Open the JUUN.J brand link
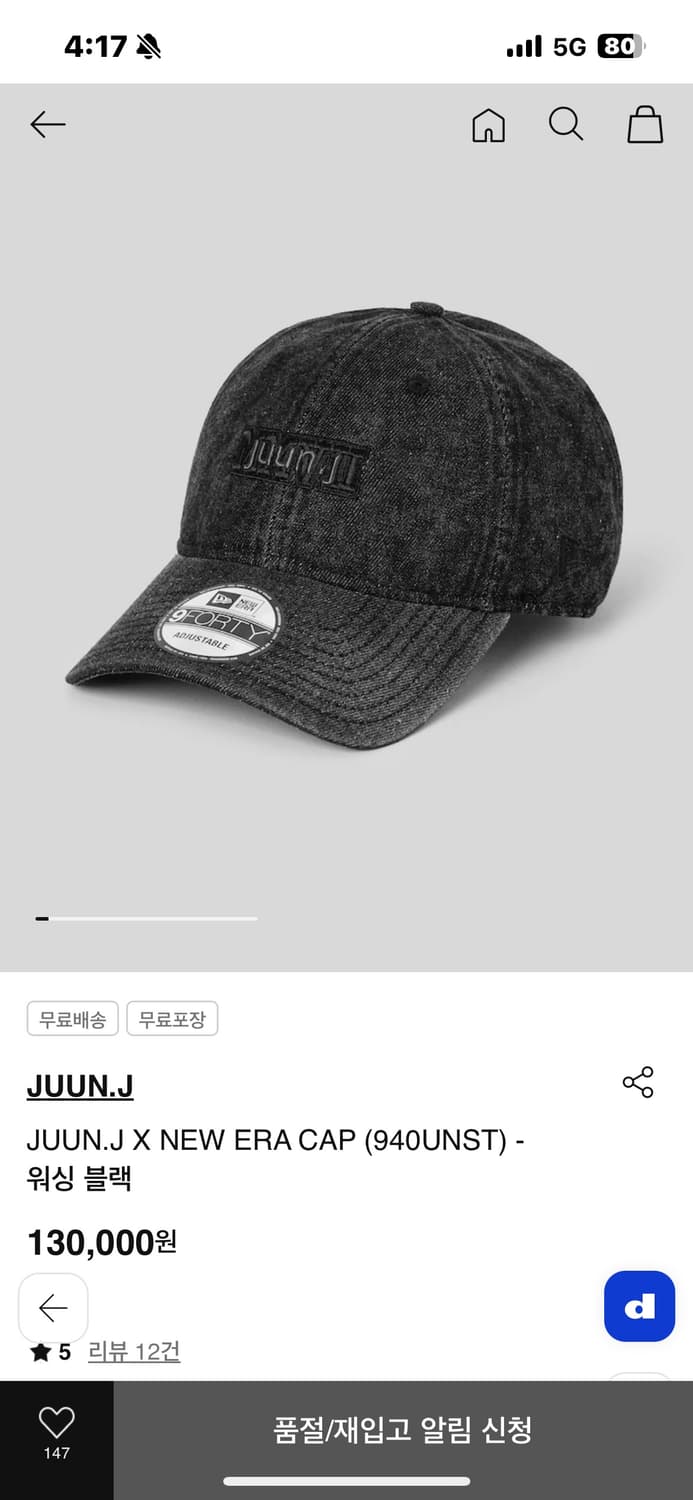The width and height of the screenshot is (693, 1500). 80,1086
